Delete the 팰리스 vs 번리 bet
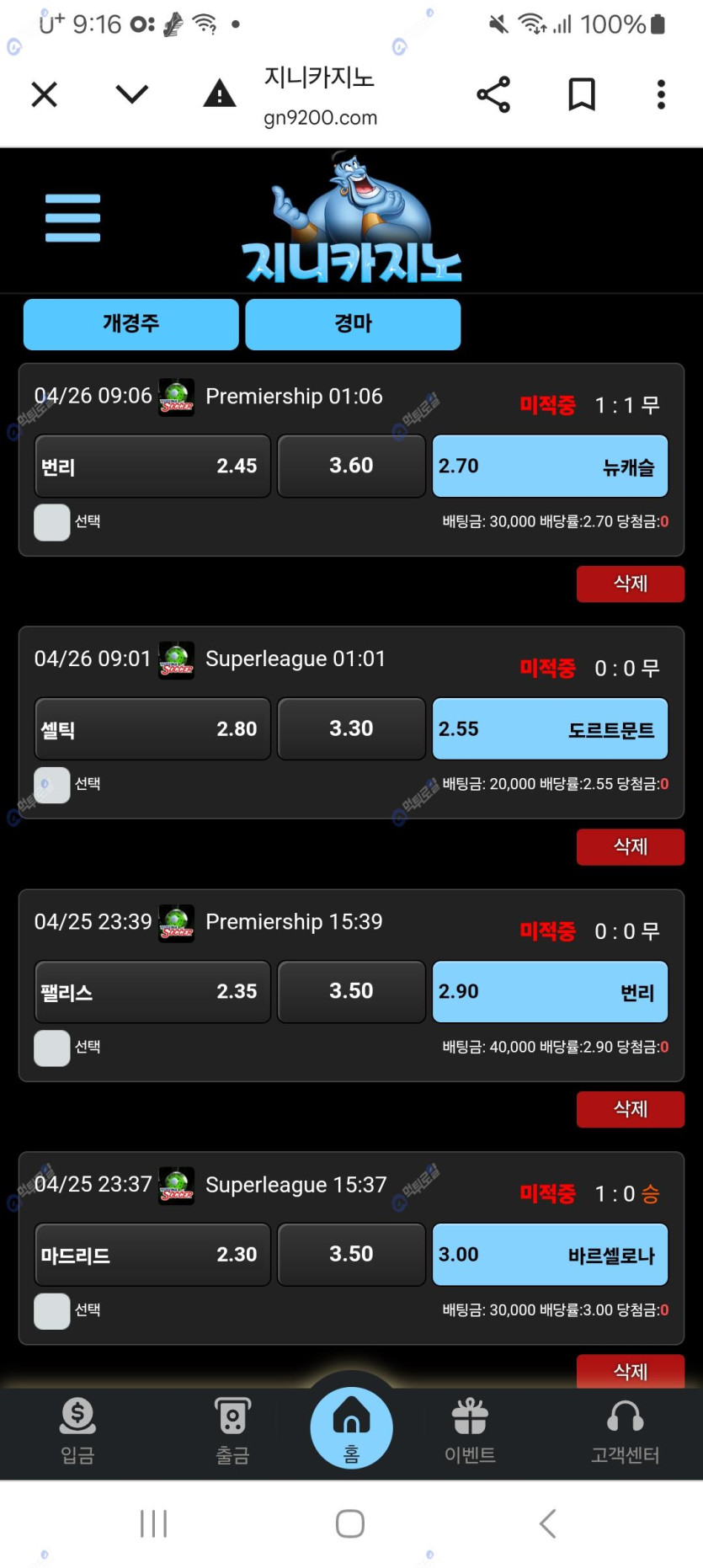 coord(630,1109)
